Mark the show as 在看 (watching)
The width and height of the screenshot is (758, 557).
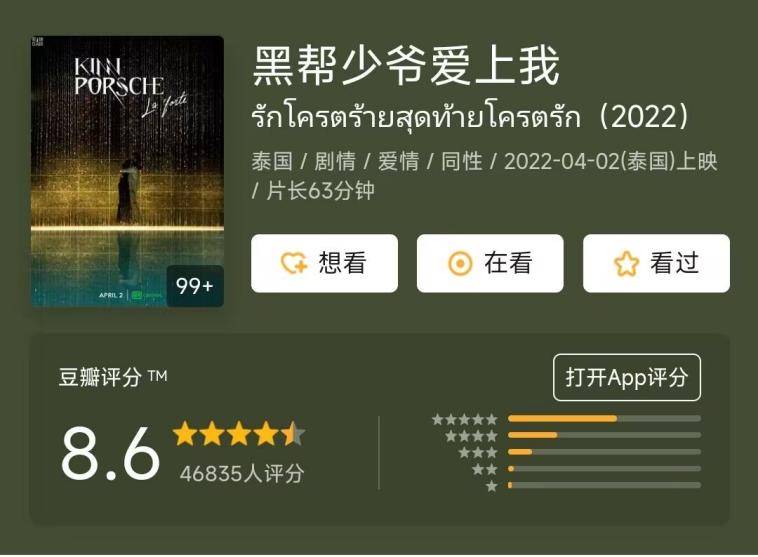(490, 264)
